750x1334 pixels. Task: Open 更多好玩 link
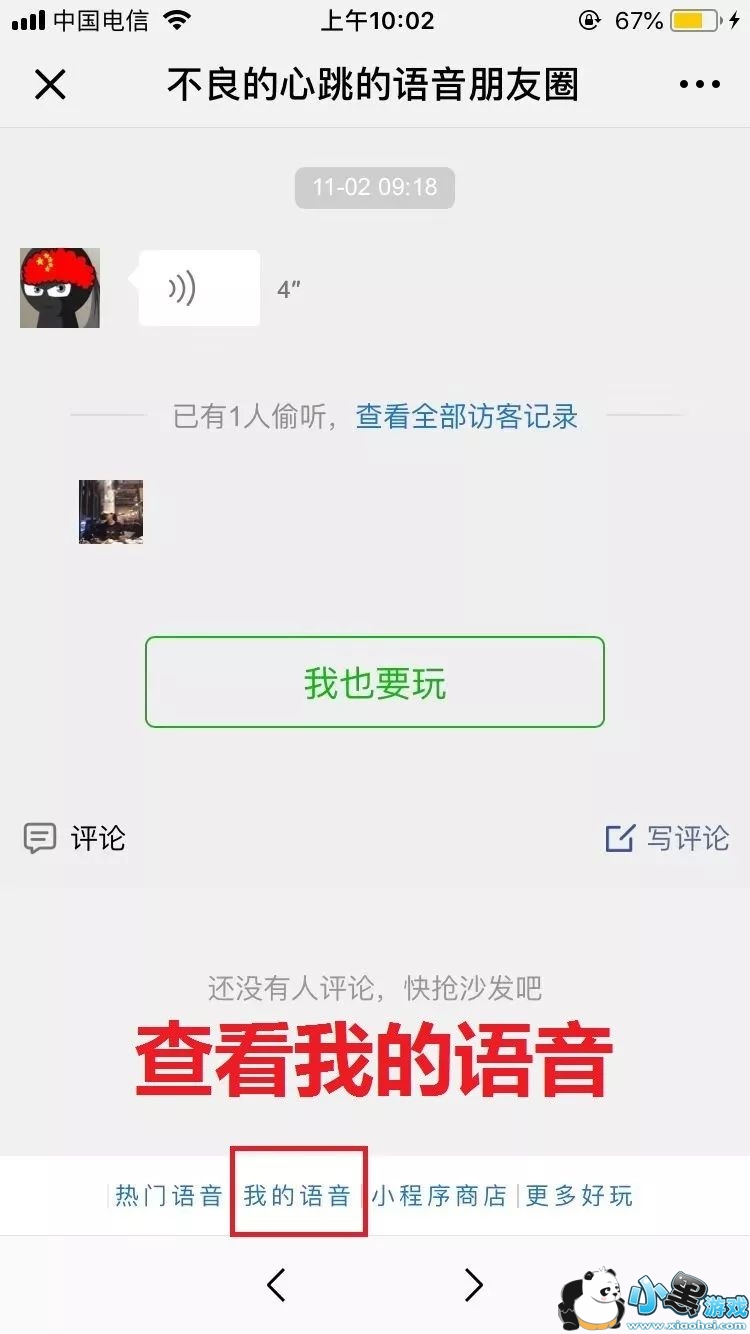pos(579,1196)
